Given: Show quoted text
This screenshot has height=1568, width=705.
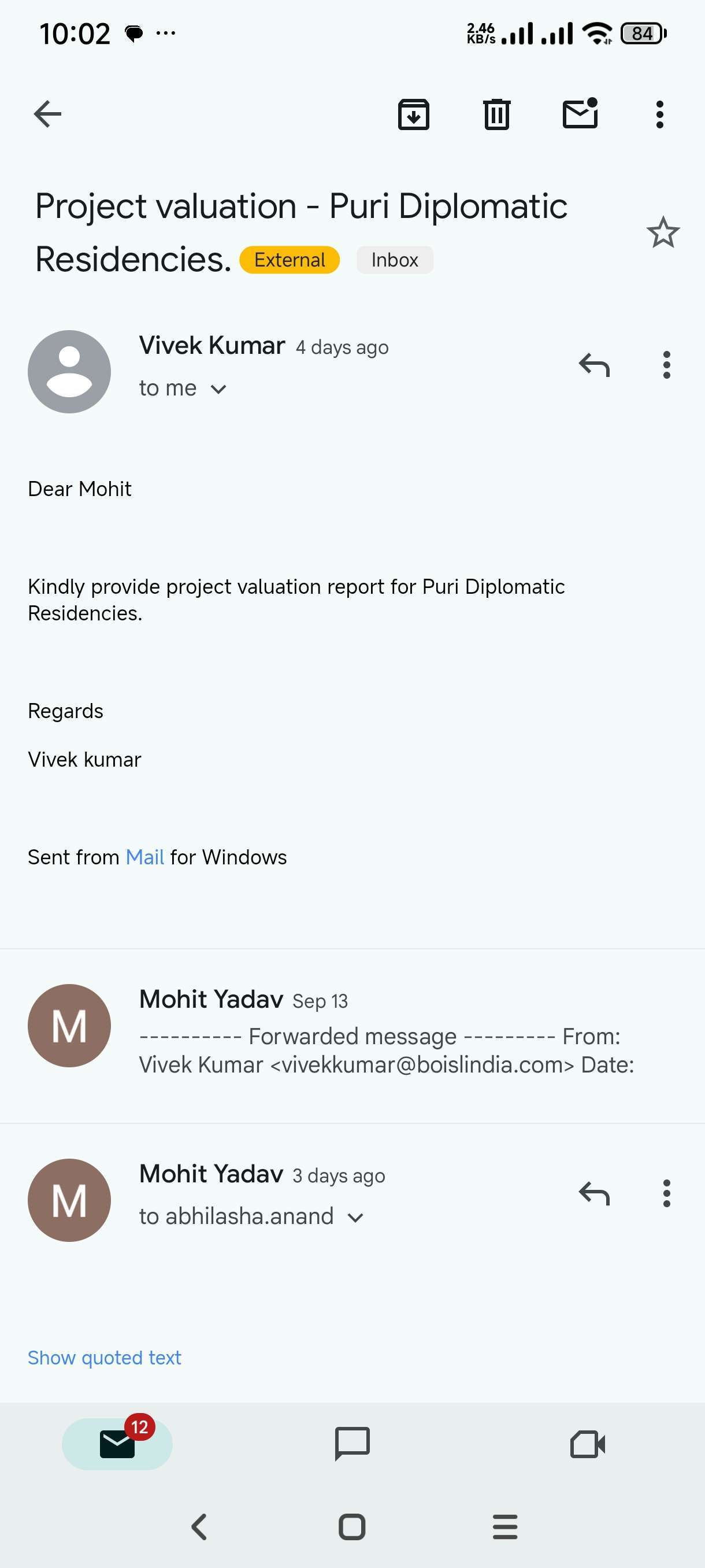Looking at the screenshot, I should (x=105, y=1358).
